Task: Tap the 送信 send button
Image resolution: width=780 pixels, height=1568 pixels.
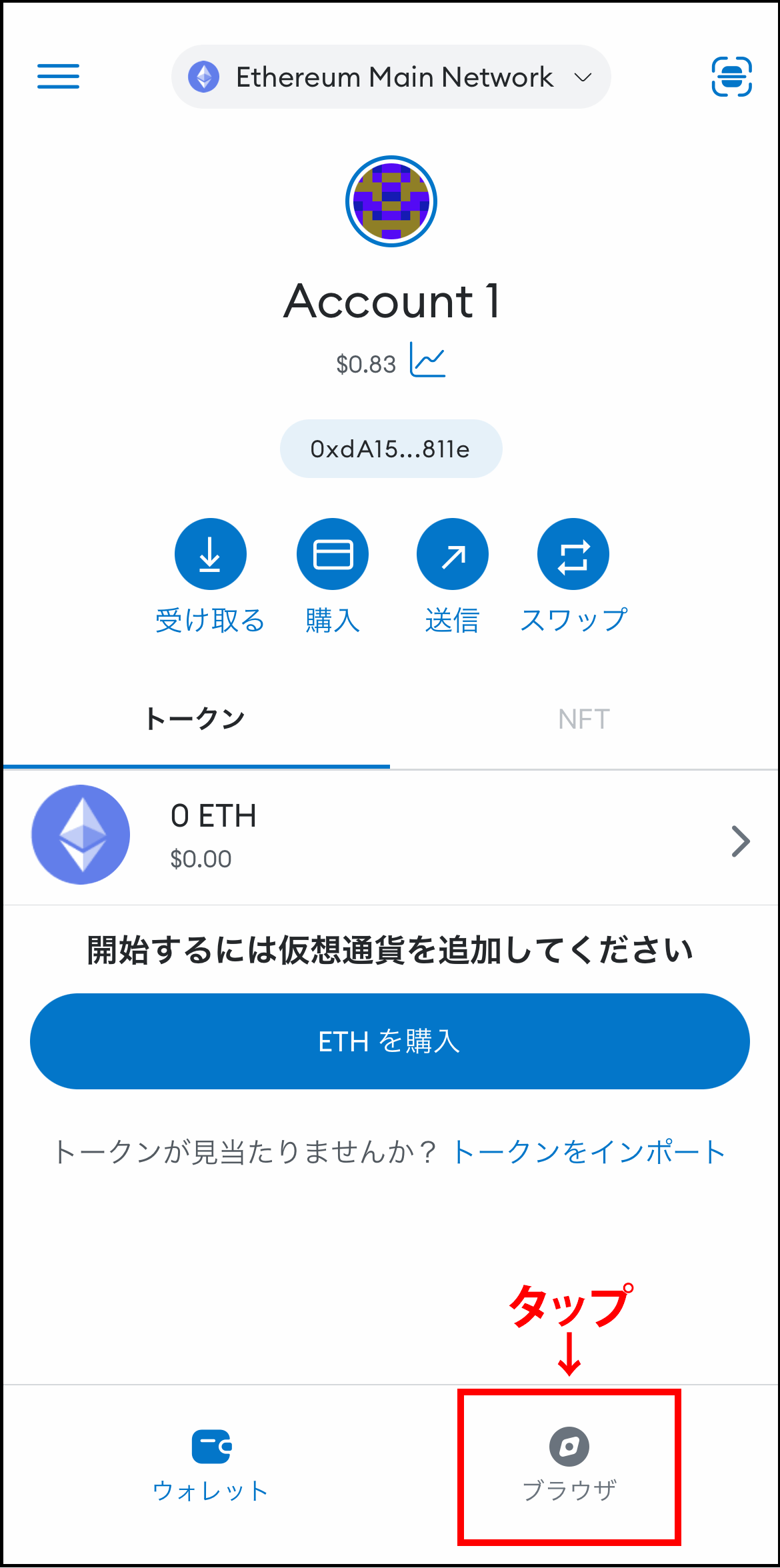Action: tap(452, 555)
